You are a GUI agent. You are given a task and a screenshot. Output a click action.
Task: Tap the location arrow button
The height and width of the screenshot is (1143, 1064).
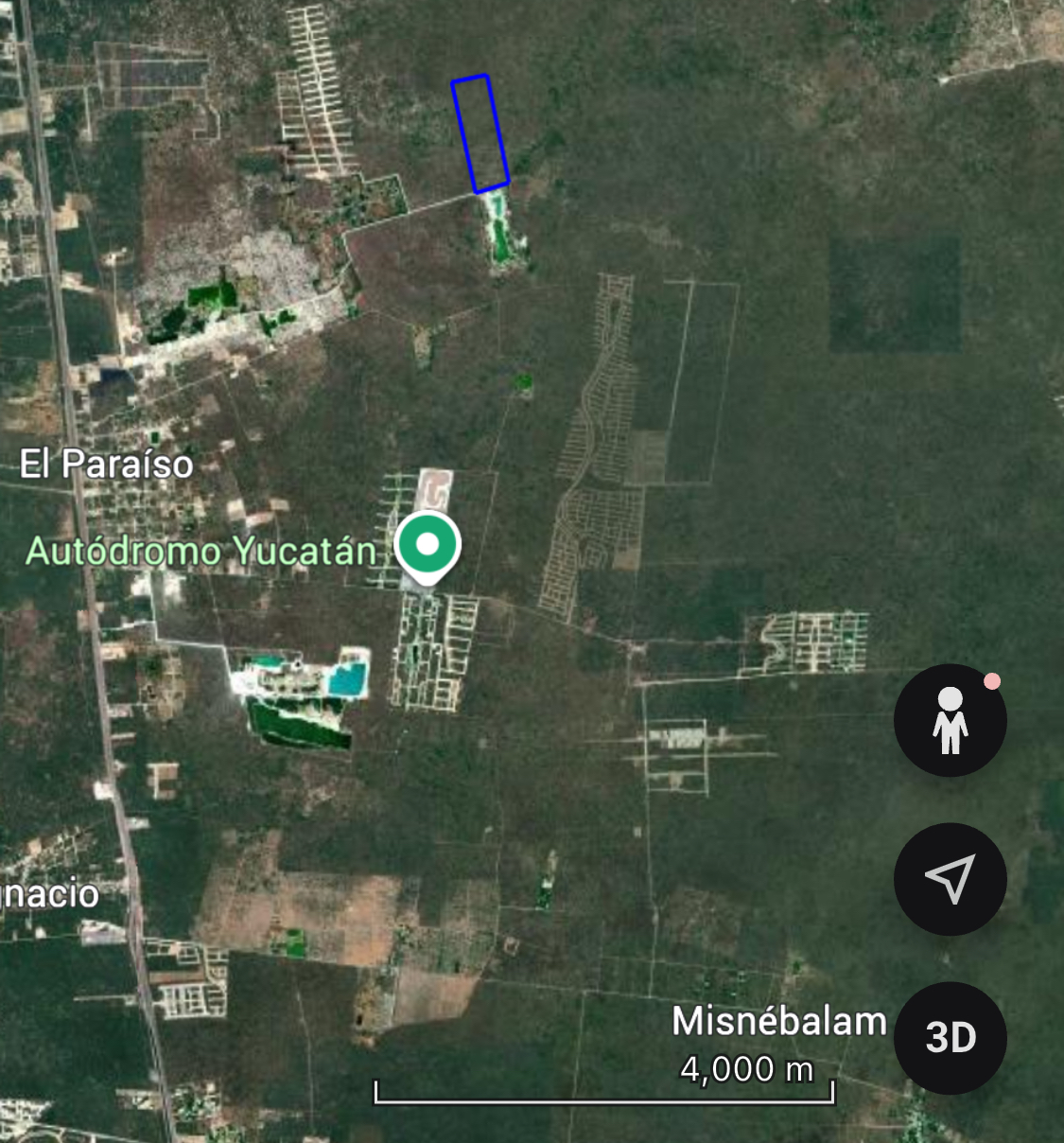click(x=950, y=879)
